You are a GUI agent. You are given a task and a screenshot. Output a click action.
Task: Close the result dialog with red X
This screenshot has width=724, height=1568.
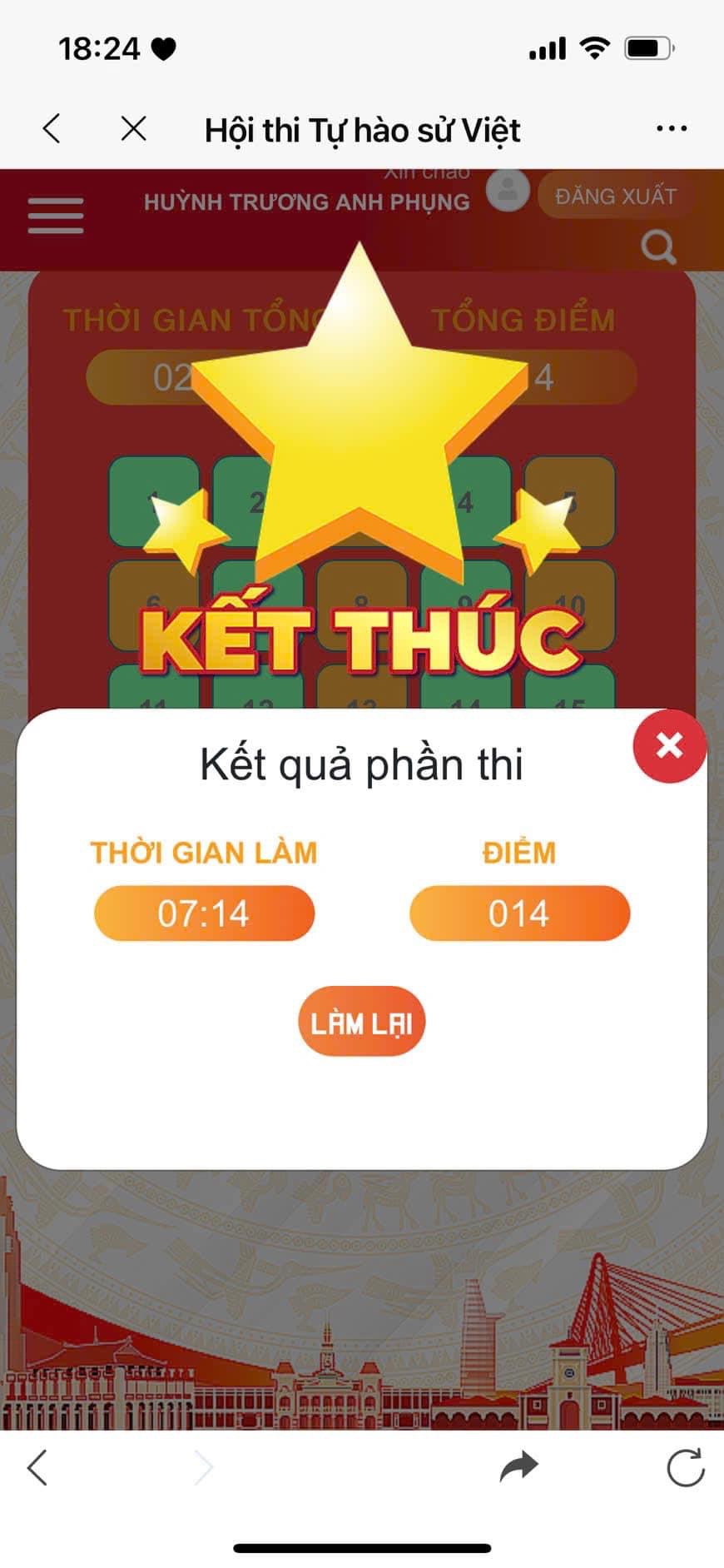[669, 746]
